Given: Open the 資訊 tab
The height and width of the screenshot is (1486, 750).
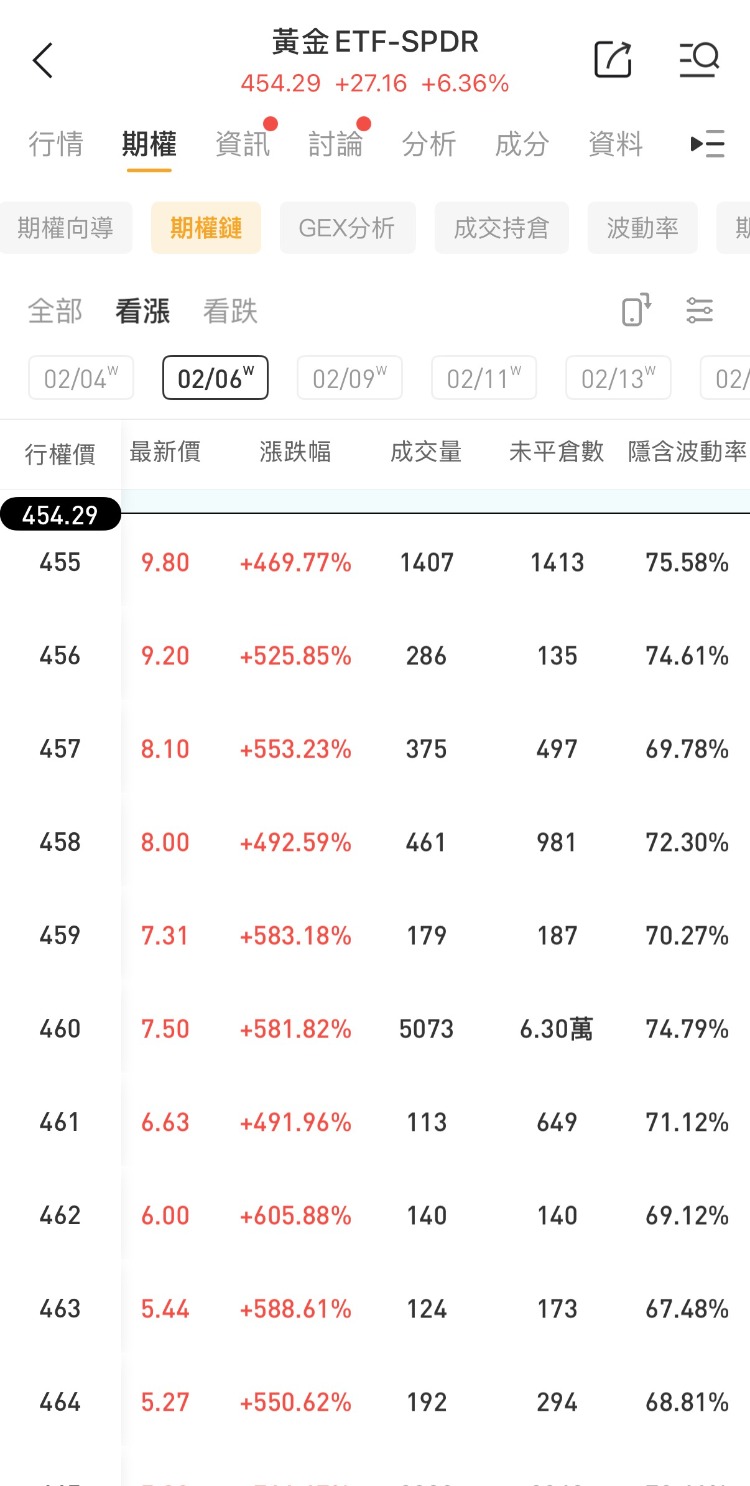Looking at the screenshot, I should click(242, 144).
